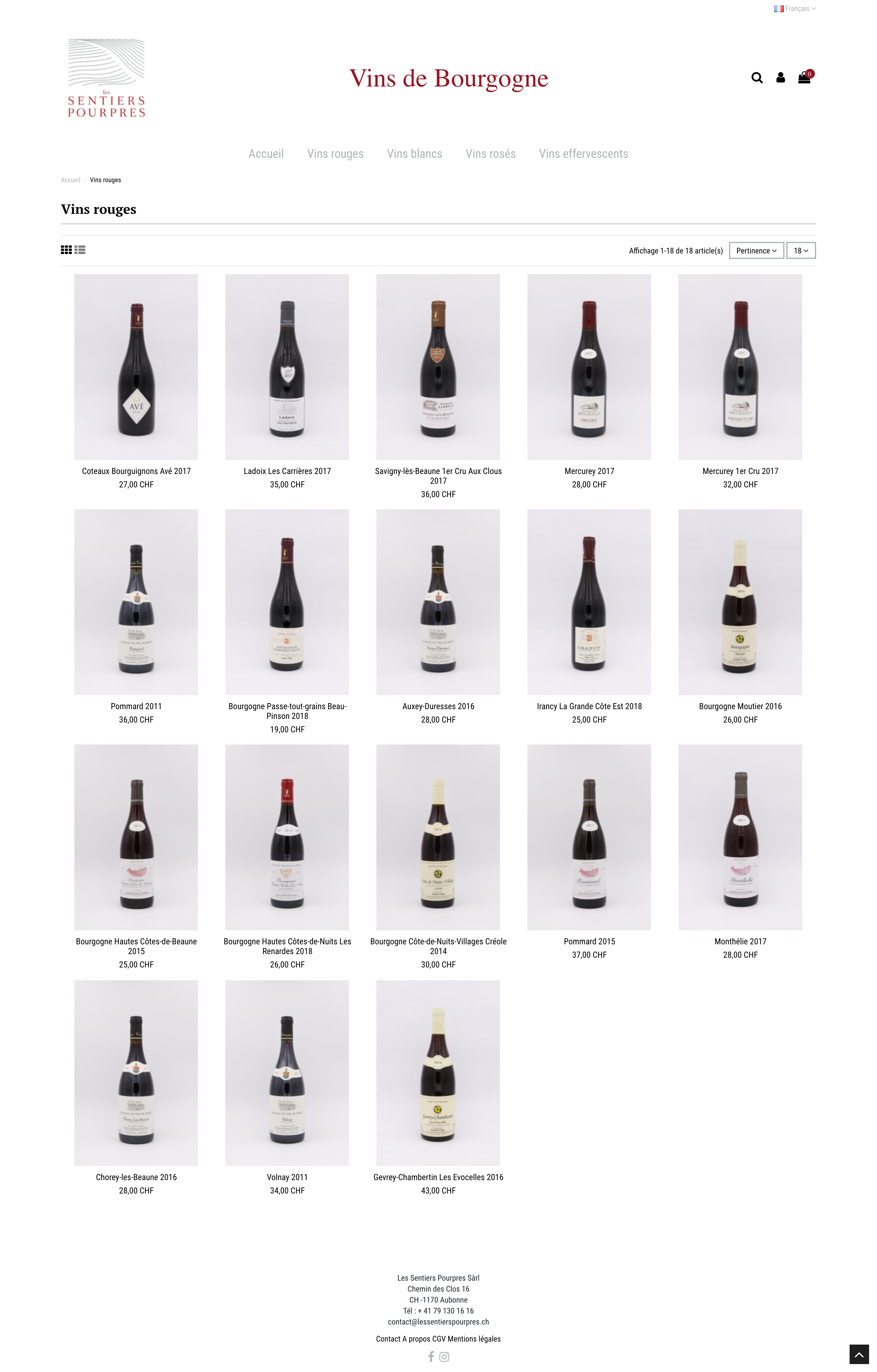Expand the Pertinence sort dropdown

[756, 251]
